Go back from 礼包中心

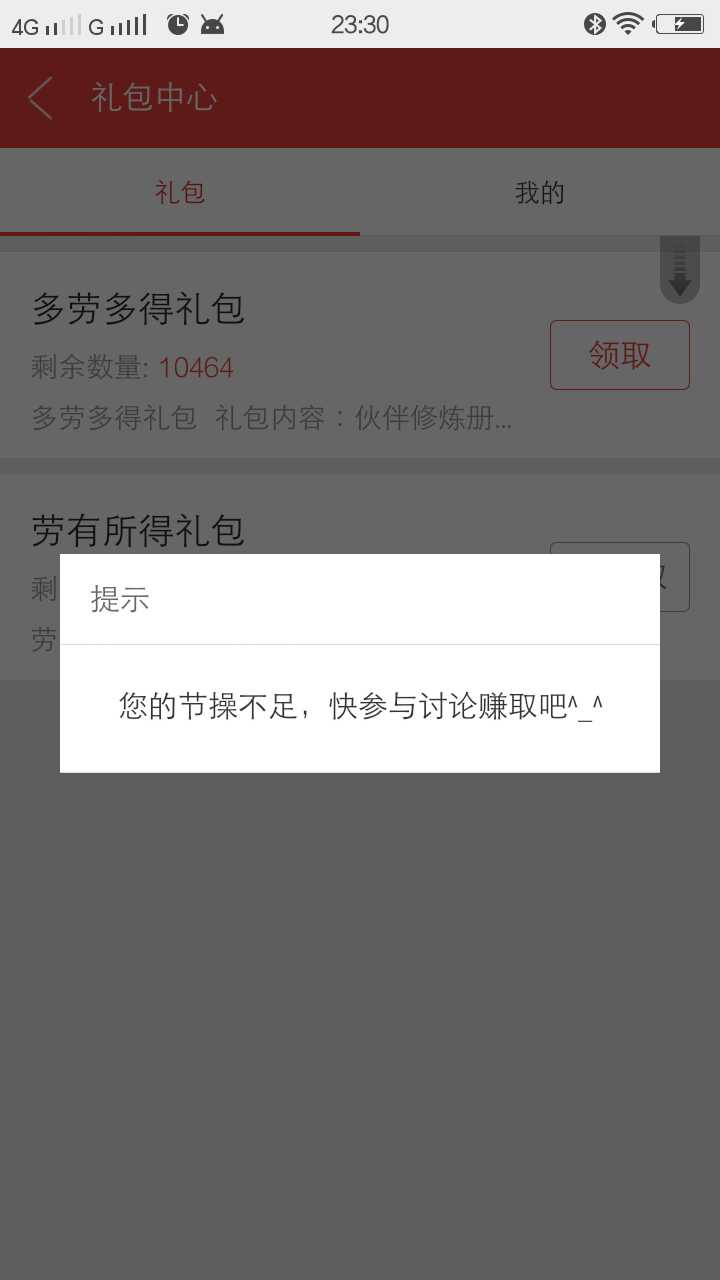point(40,98)
